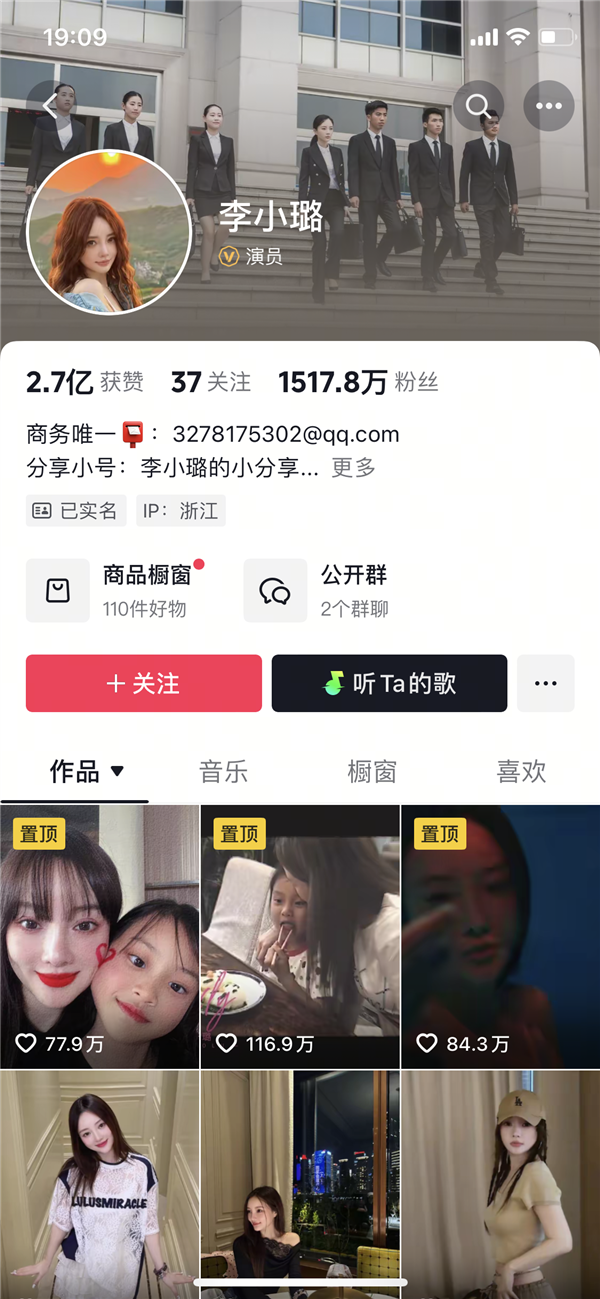Viewport: 600px width, 1299px height.
Task: Tap 听Ta的歌 to hear songs
Action: pos(389,683)
